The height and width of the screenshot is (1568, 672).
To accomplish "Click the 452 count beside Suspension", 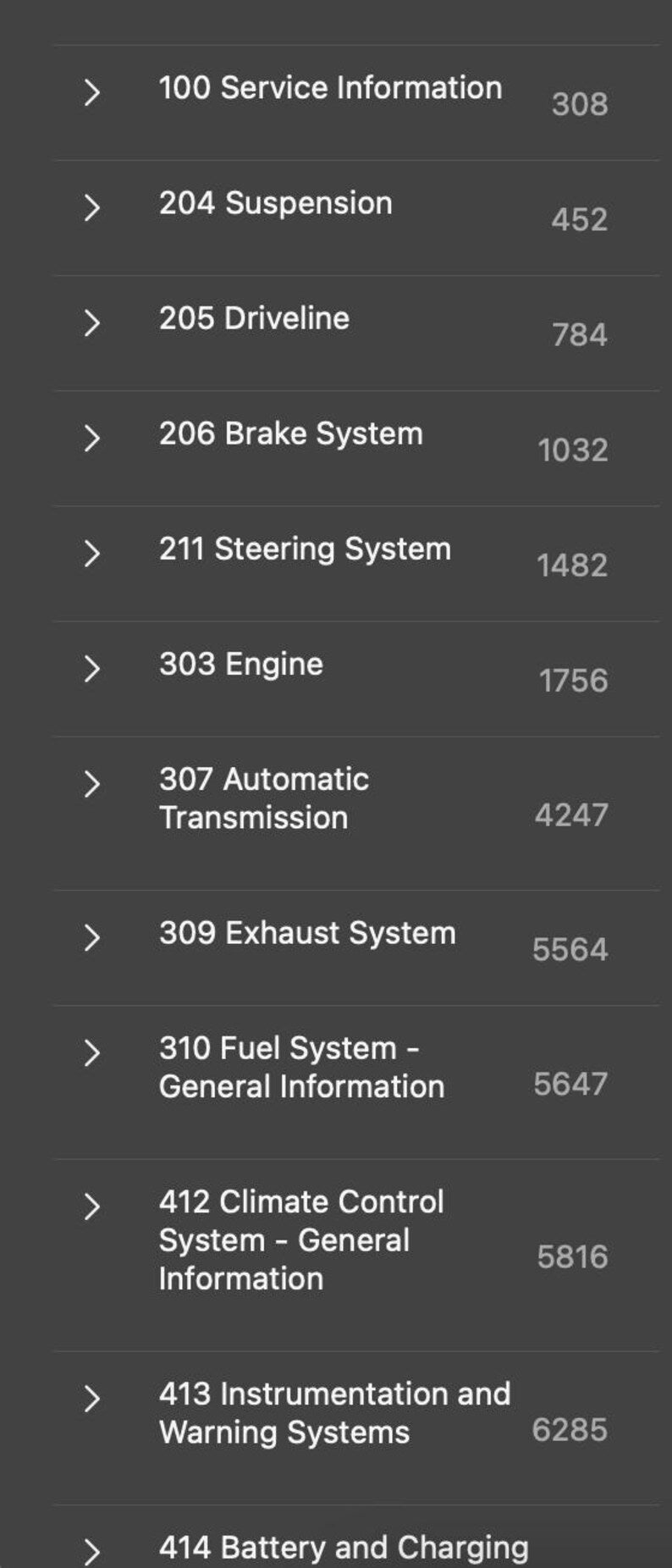I will point(579,220).
